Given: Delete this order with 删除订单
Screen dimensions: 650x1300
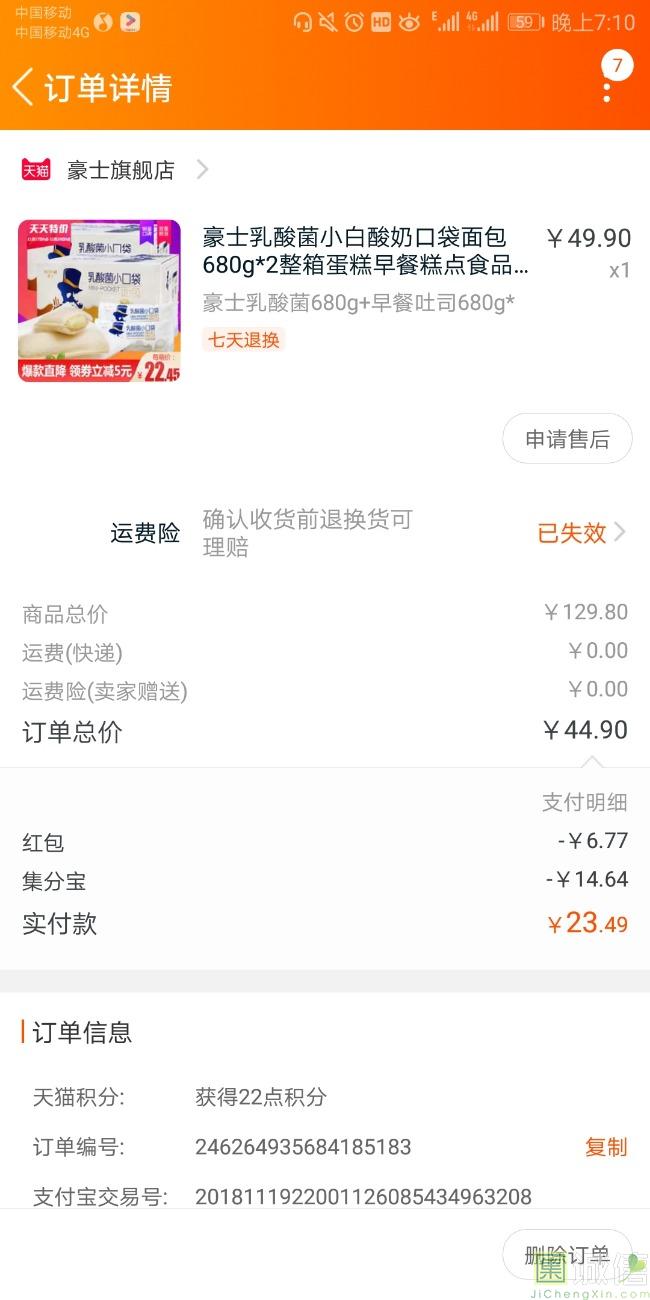Looking at the screenshot, I should (x=567, y=1254).
